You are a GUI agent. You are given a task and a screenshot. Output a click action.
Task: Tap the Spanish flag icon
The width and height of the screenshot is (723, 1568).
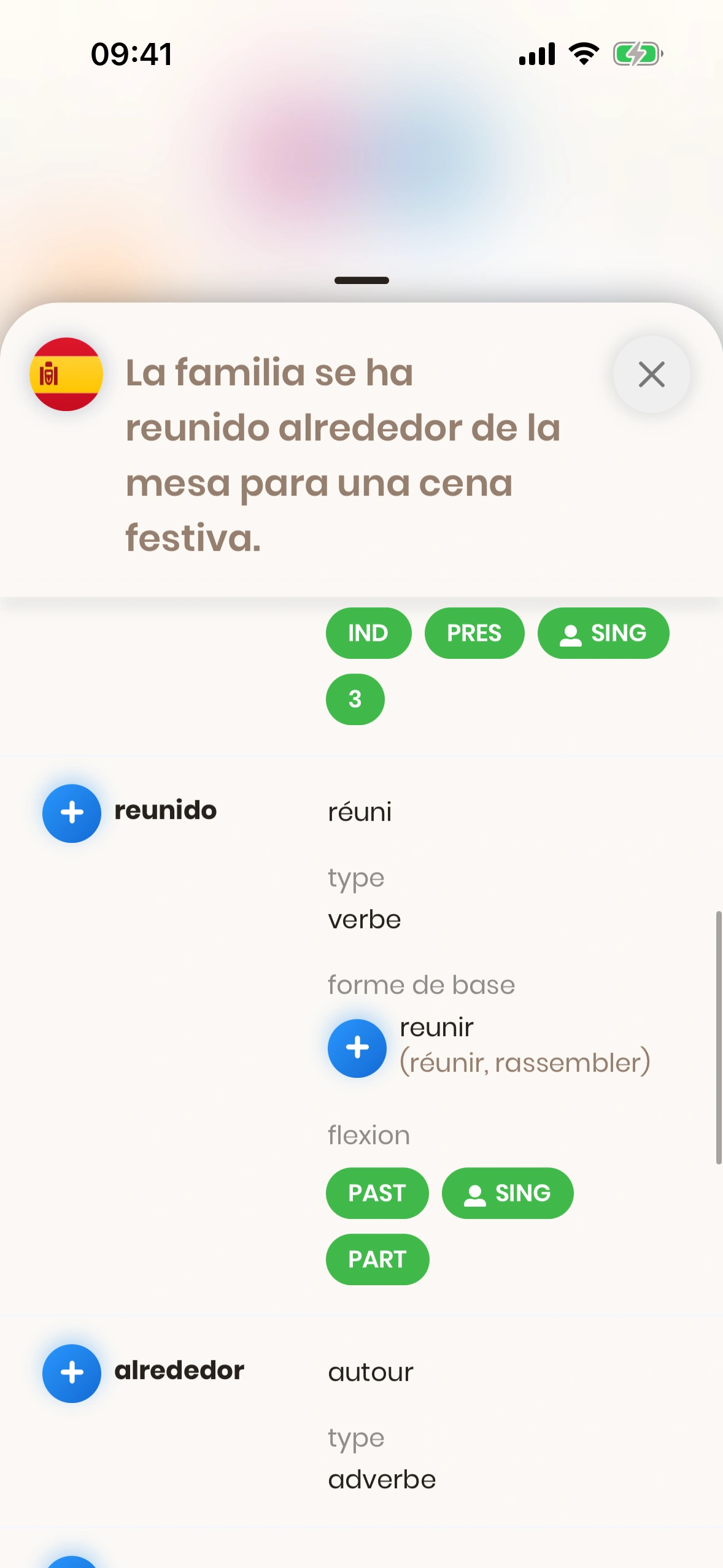66,374
